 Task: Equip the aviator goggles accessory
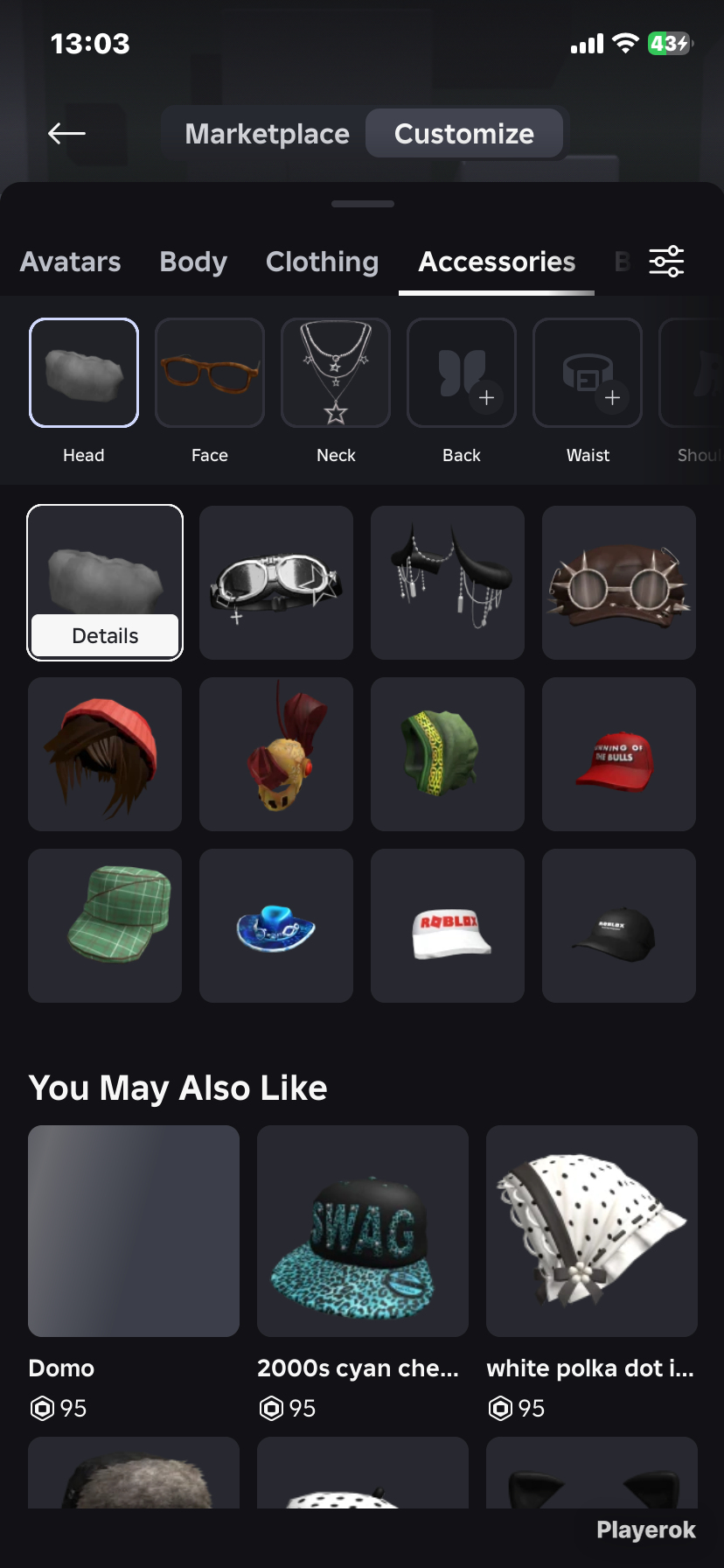point(276,583)
